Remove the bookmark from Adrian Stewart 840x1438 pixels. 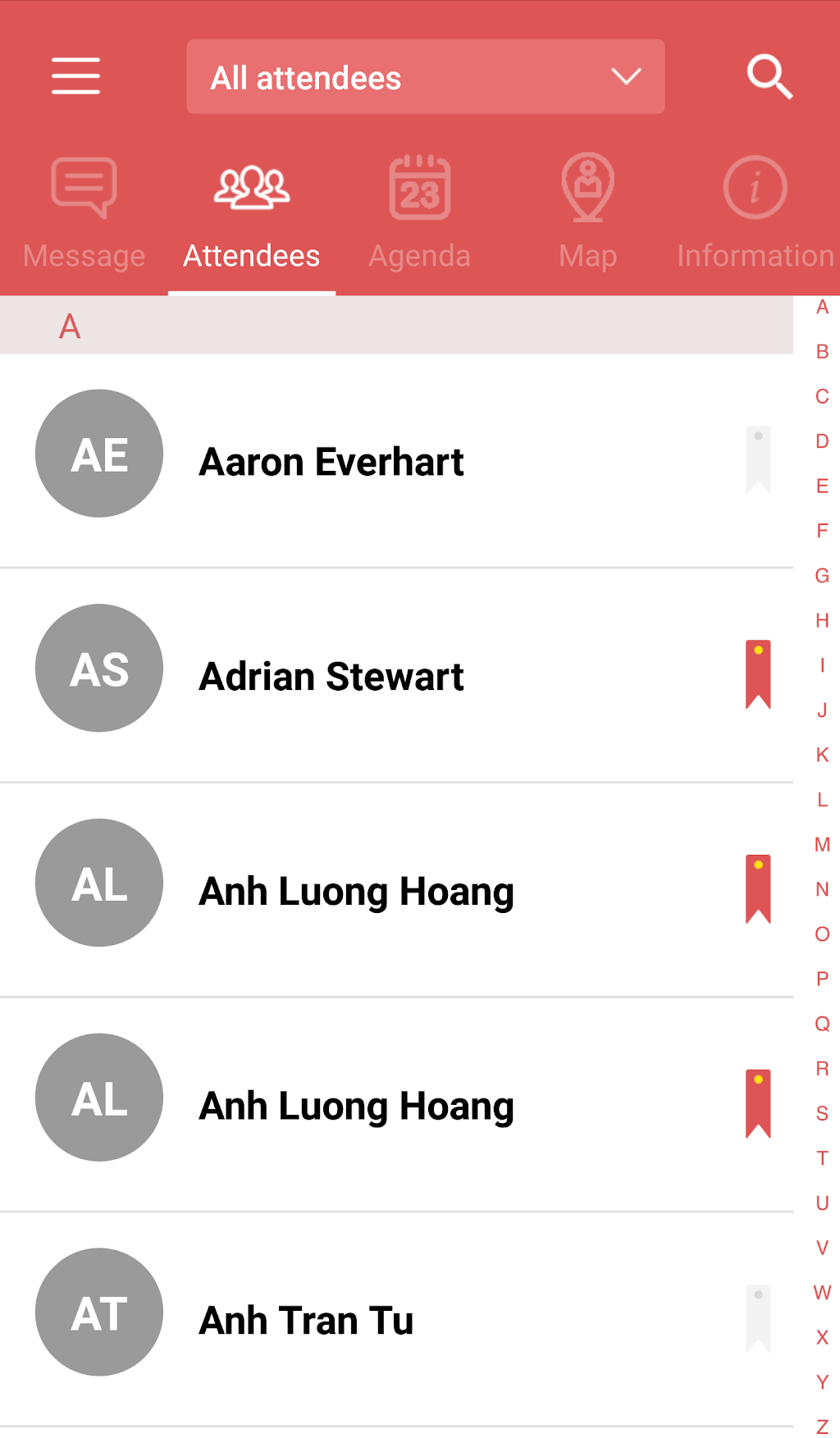[758, 674]
